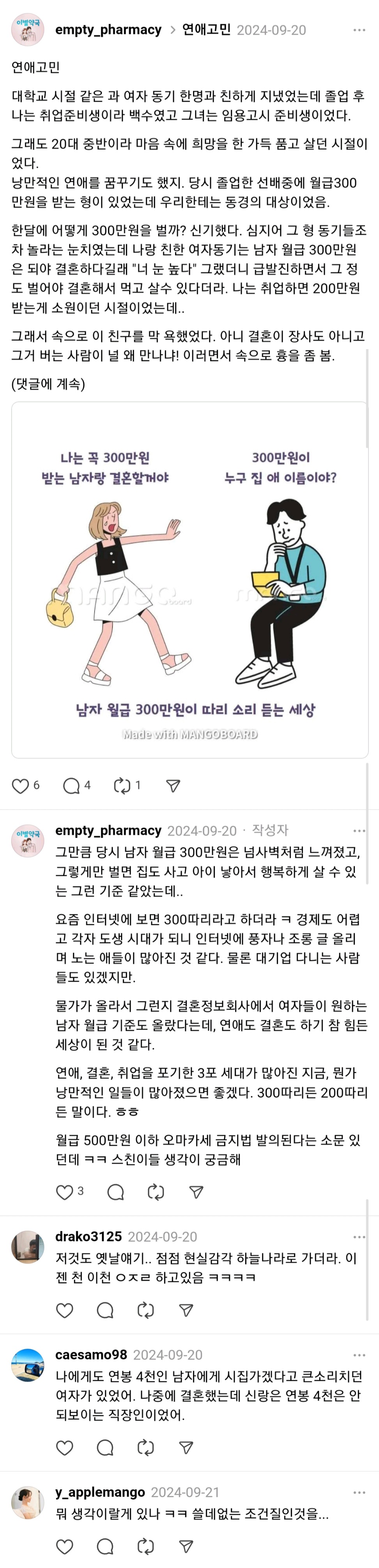Share caesamo98's comment
Screen dimensions: 379x1568
pos(186,1448)
